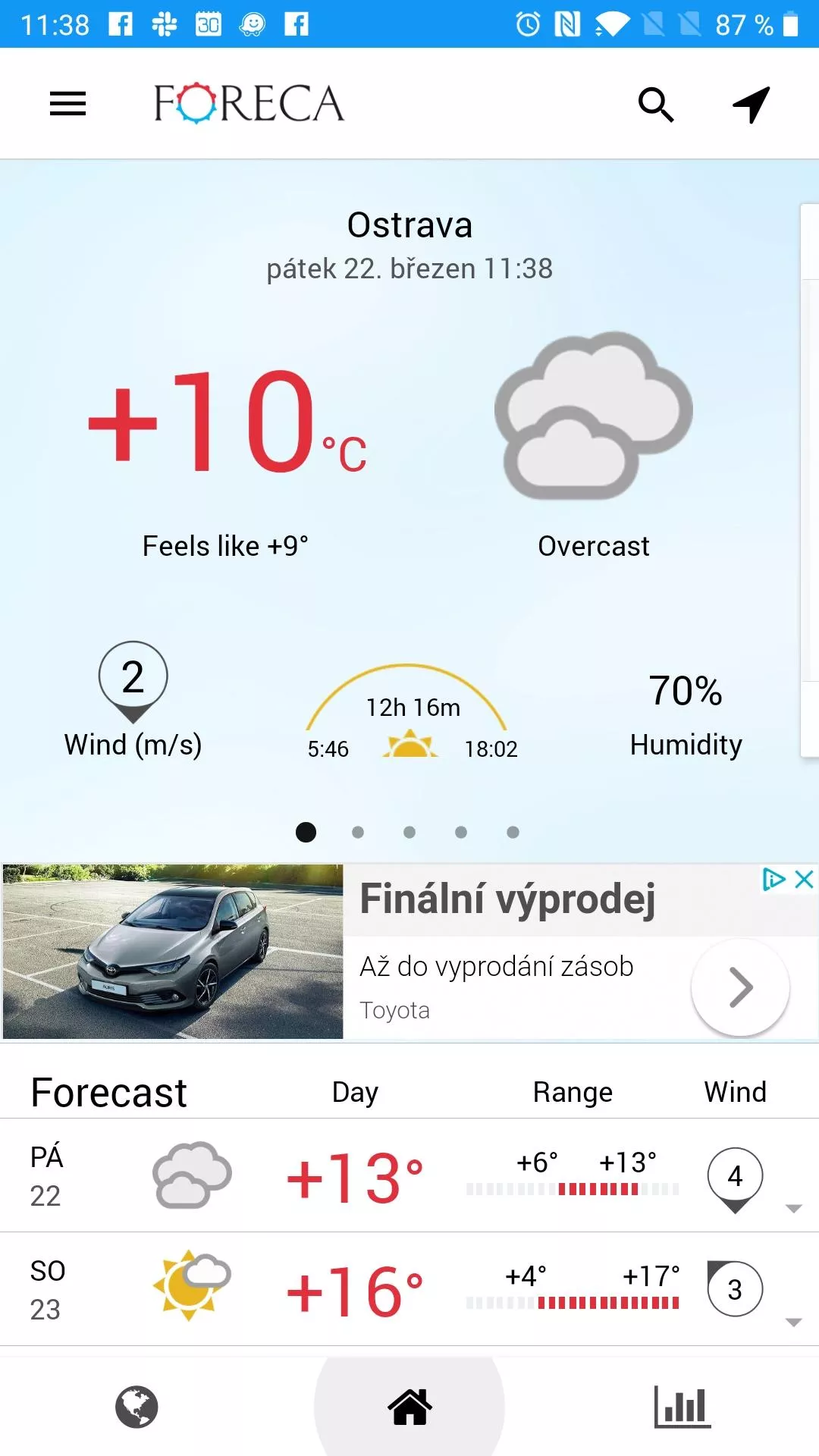
Task: Open the Finální výprodej ad banner
Action: click(409, 952)
